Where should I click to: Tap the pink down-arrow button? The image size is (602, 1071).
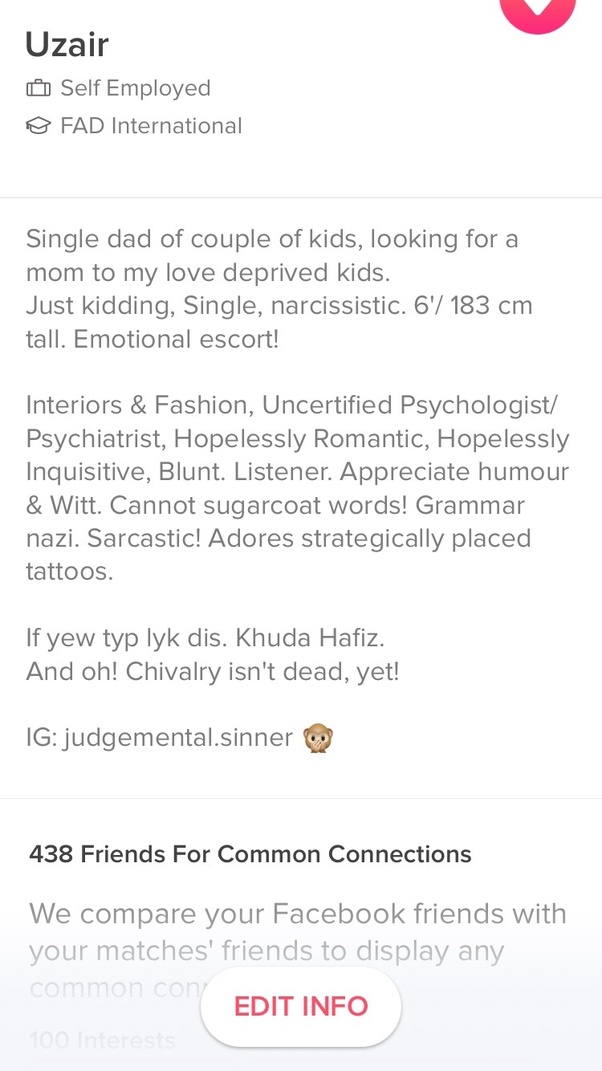tap(538, 8)
